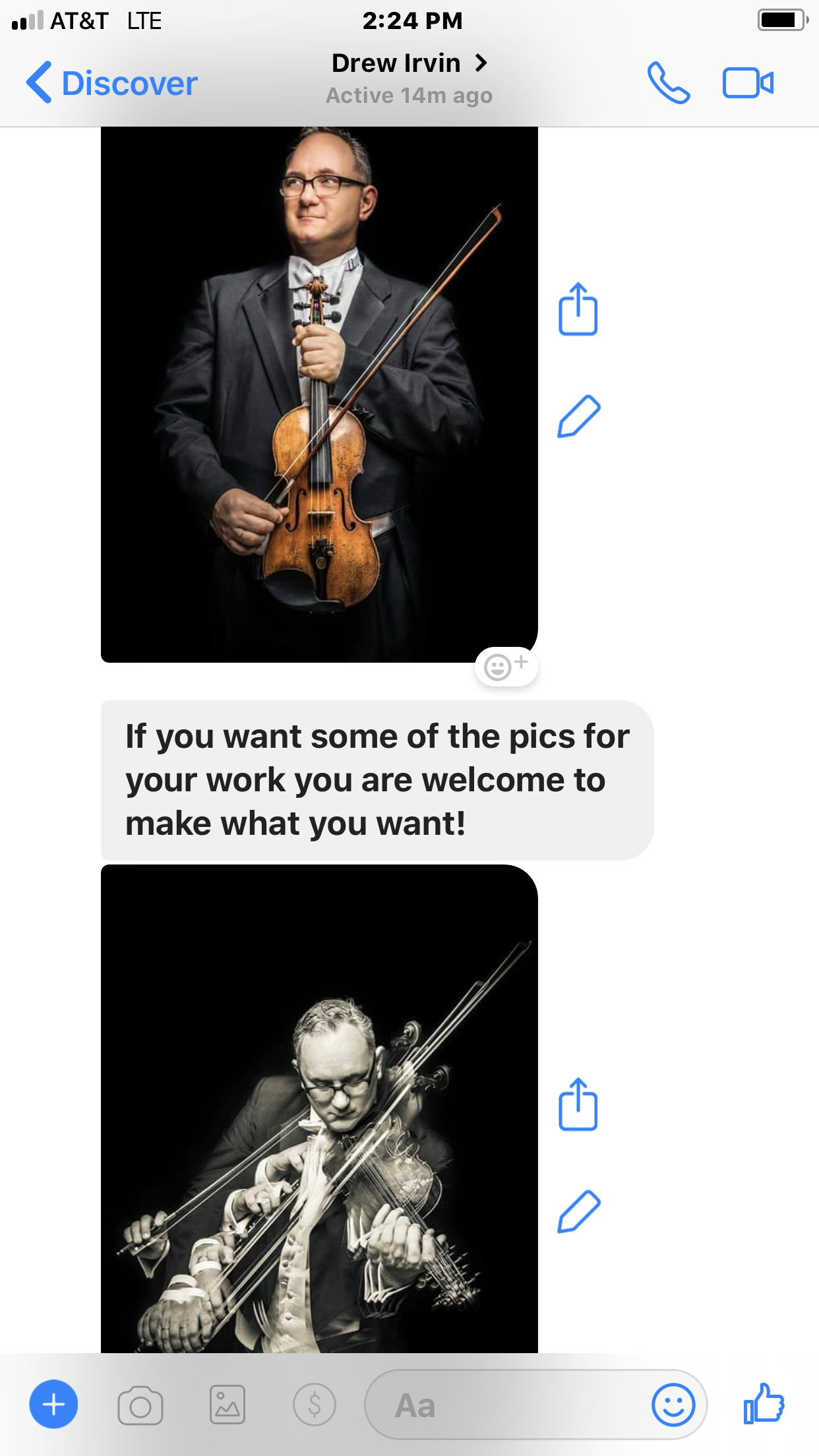This screenshot has width=819, height=1456.
Task: Start a voice call with Drew Irvin
Action: 668,83
